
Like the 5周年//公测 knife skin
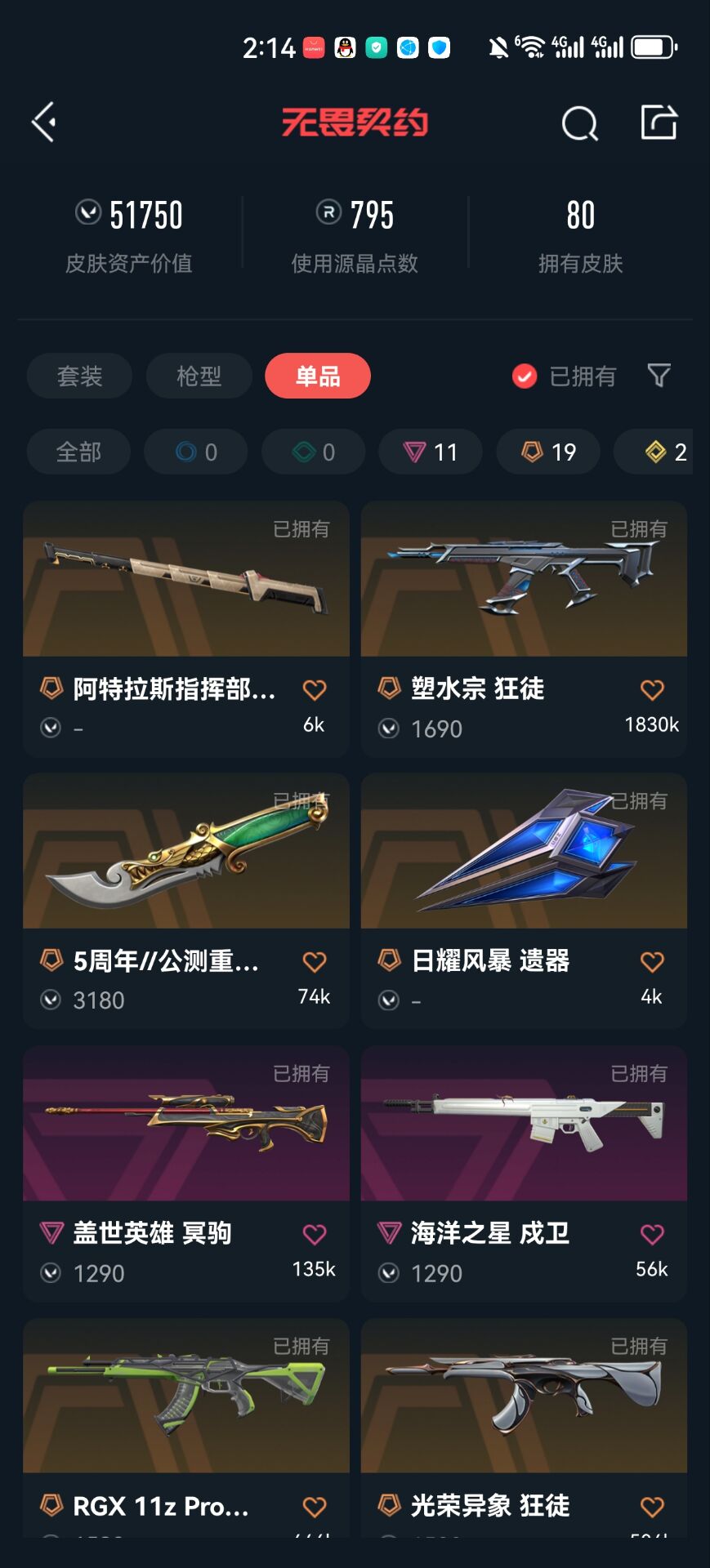pyautogui.click(x=315, y=962)
